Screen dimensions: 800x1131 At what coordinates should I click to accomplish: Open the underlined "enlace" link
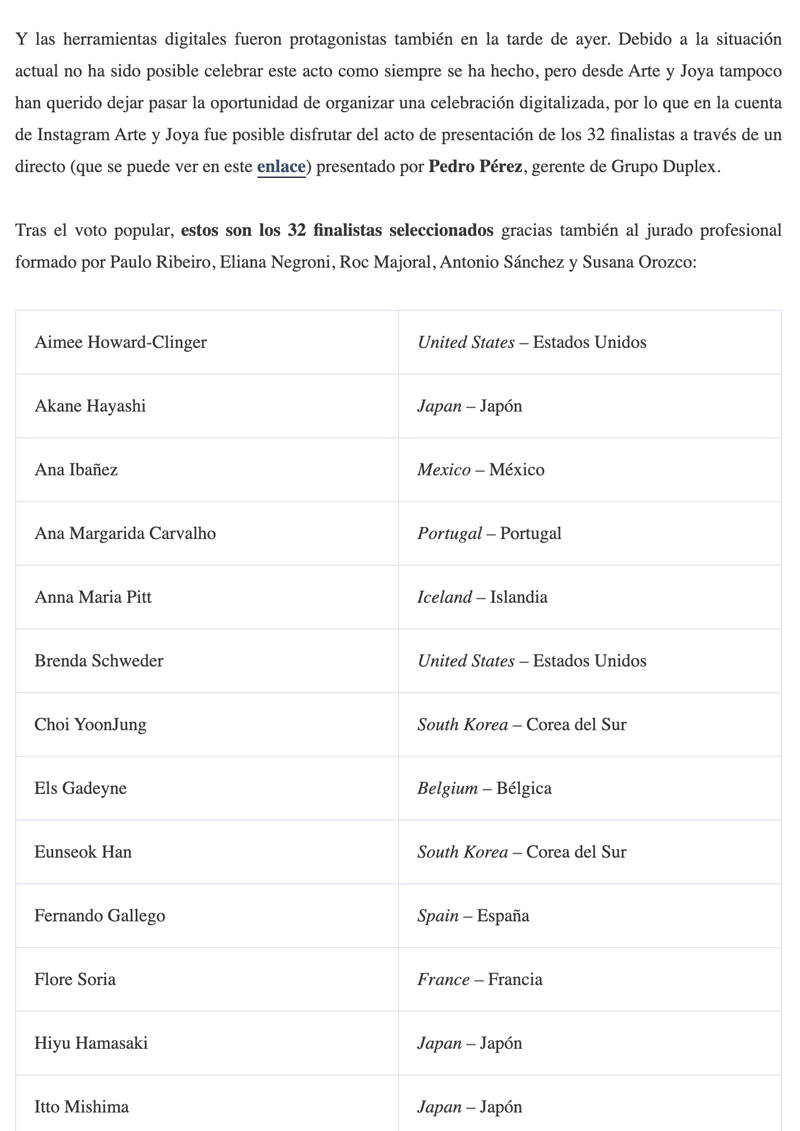[x=280, y=168]
